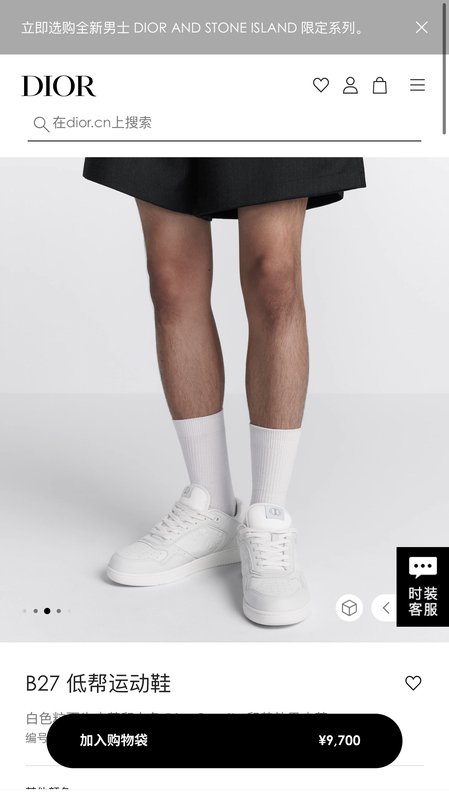Dismiss the Dior and Stone Island banner
This screenshot has height=800, width=449.
[x=421, y=28]
